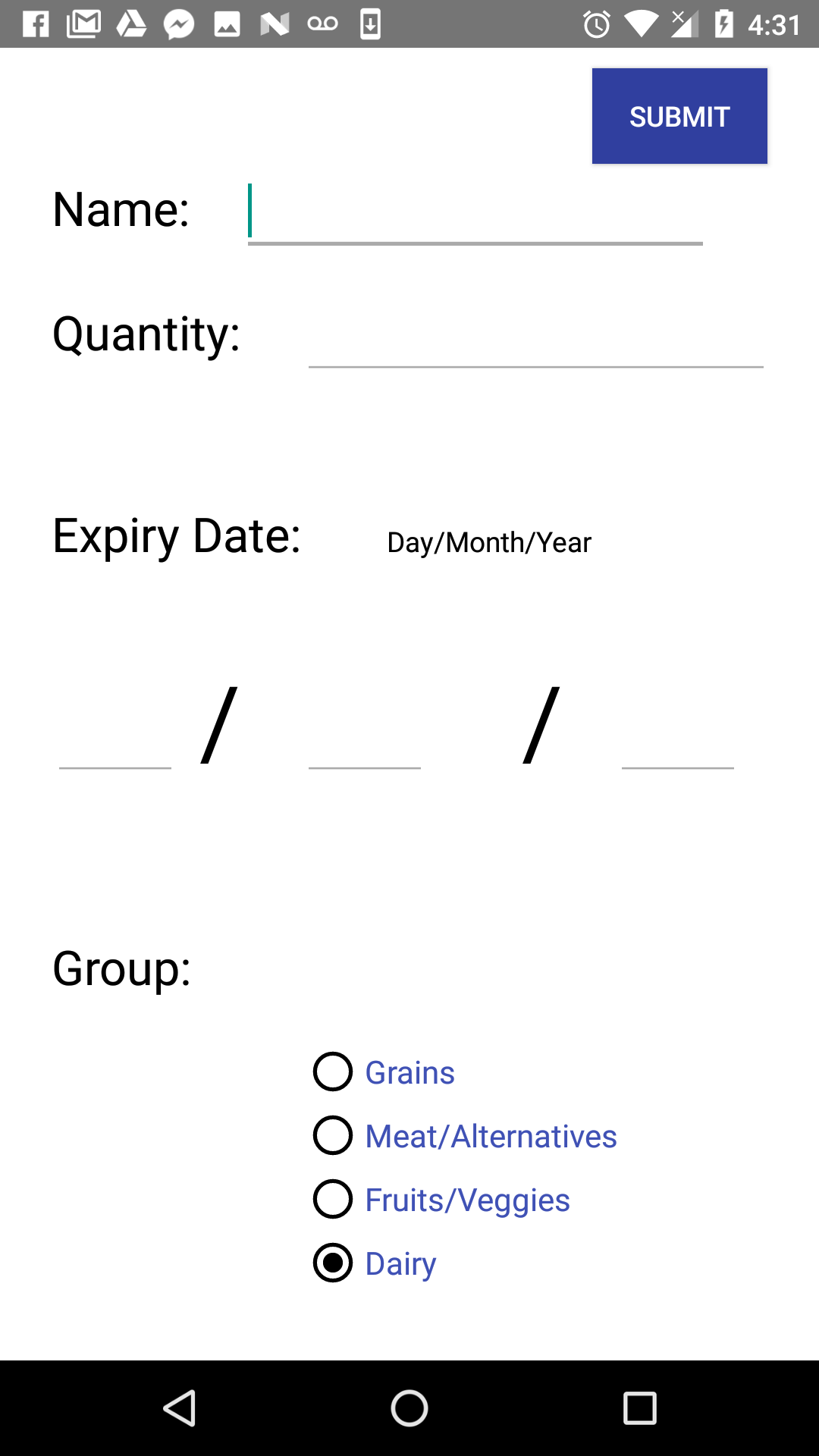
Task: Tap the SUBMIT button
Action: (679, 116)
